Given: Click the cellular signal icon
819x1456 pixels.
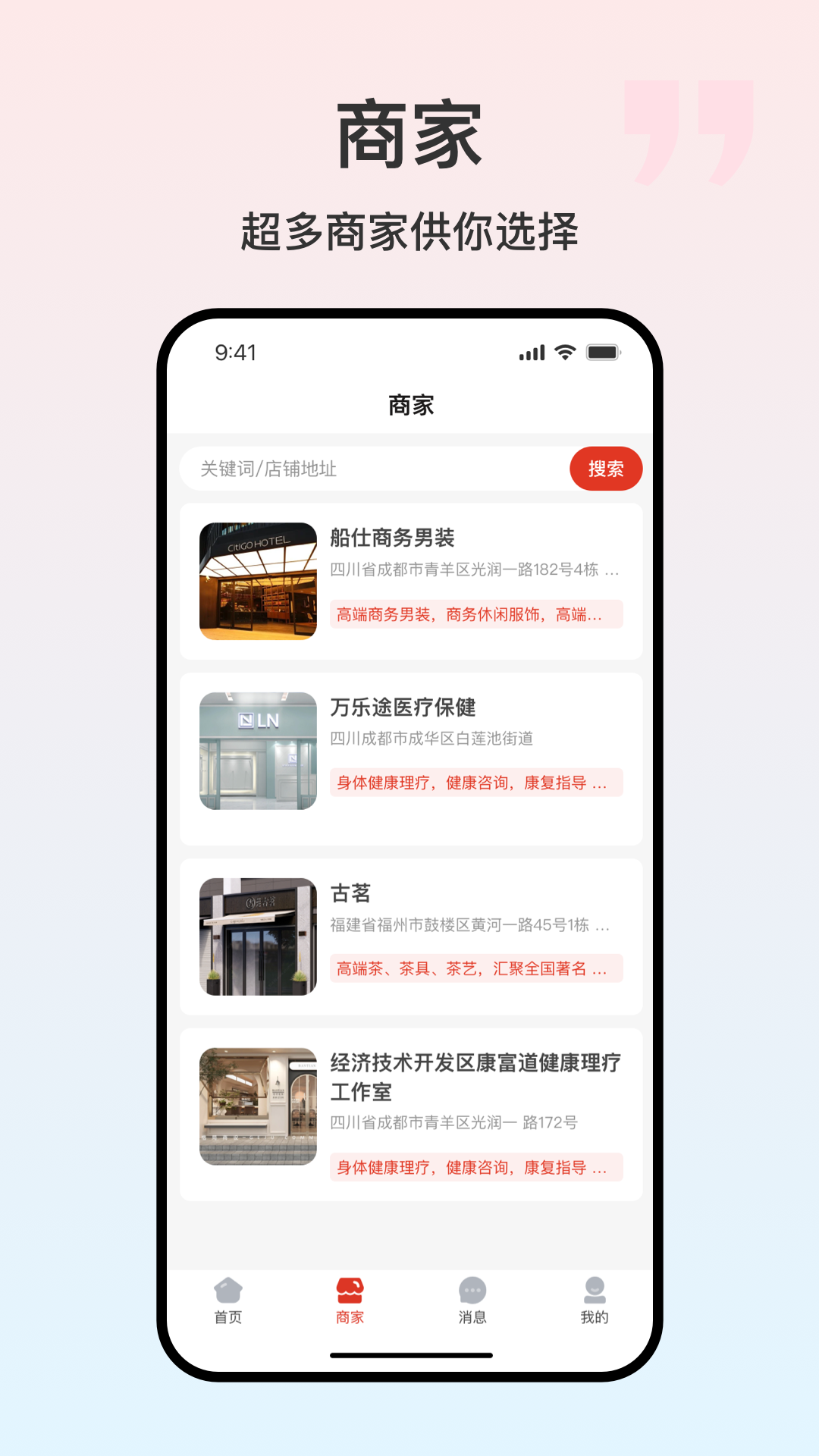Looking at the screenshot, I should [531, 352].
